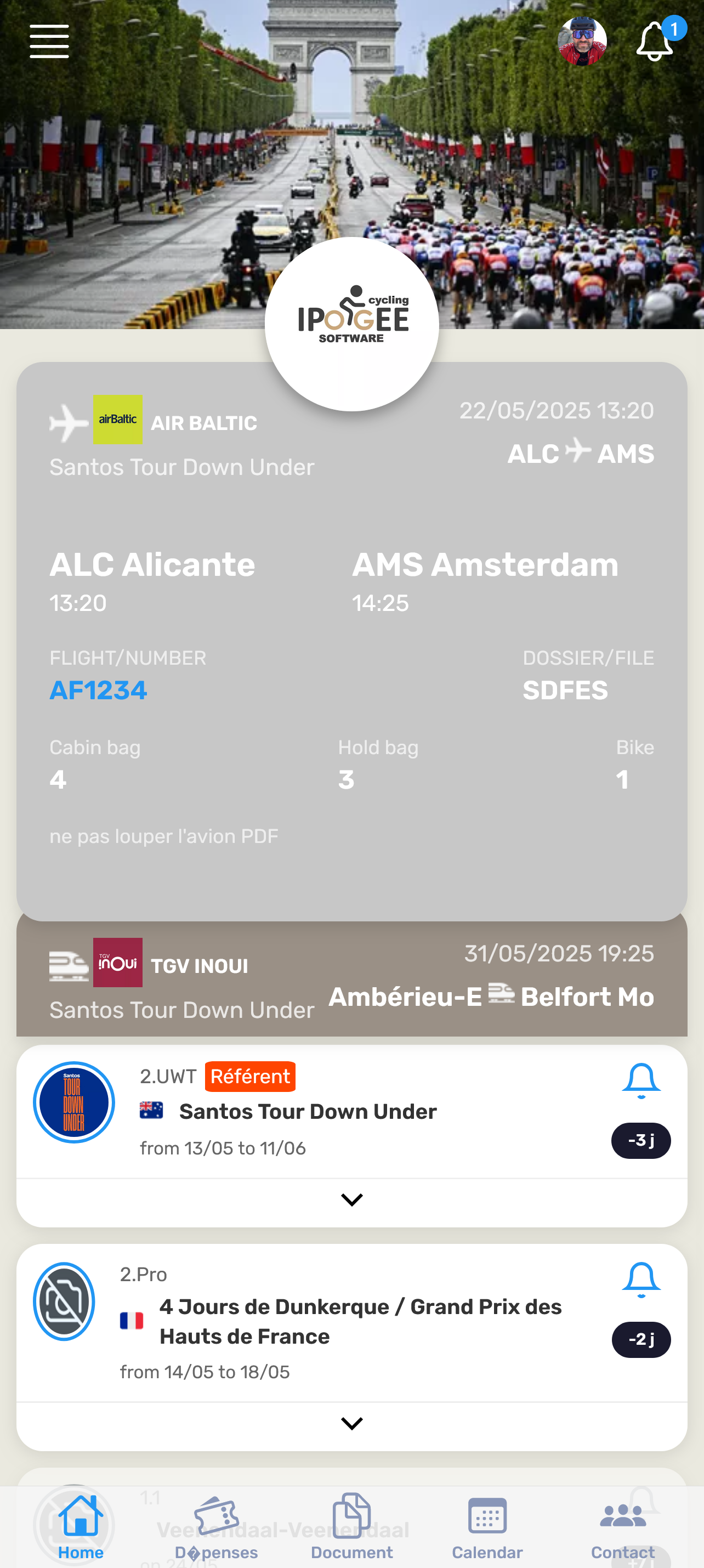The width and height of the screenshot is (704, 1568).
Task: Expand Santos Tour Down Under details
Action: (351, 1200)
